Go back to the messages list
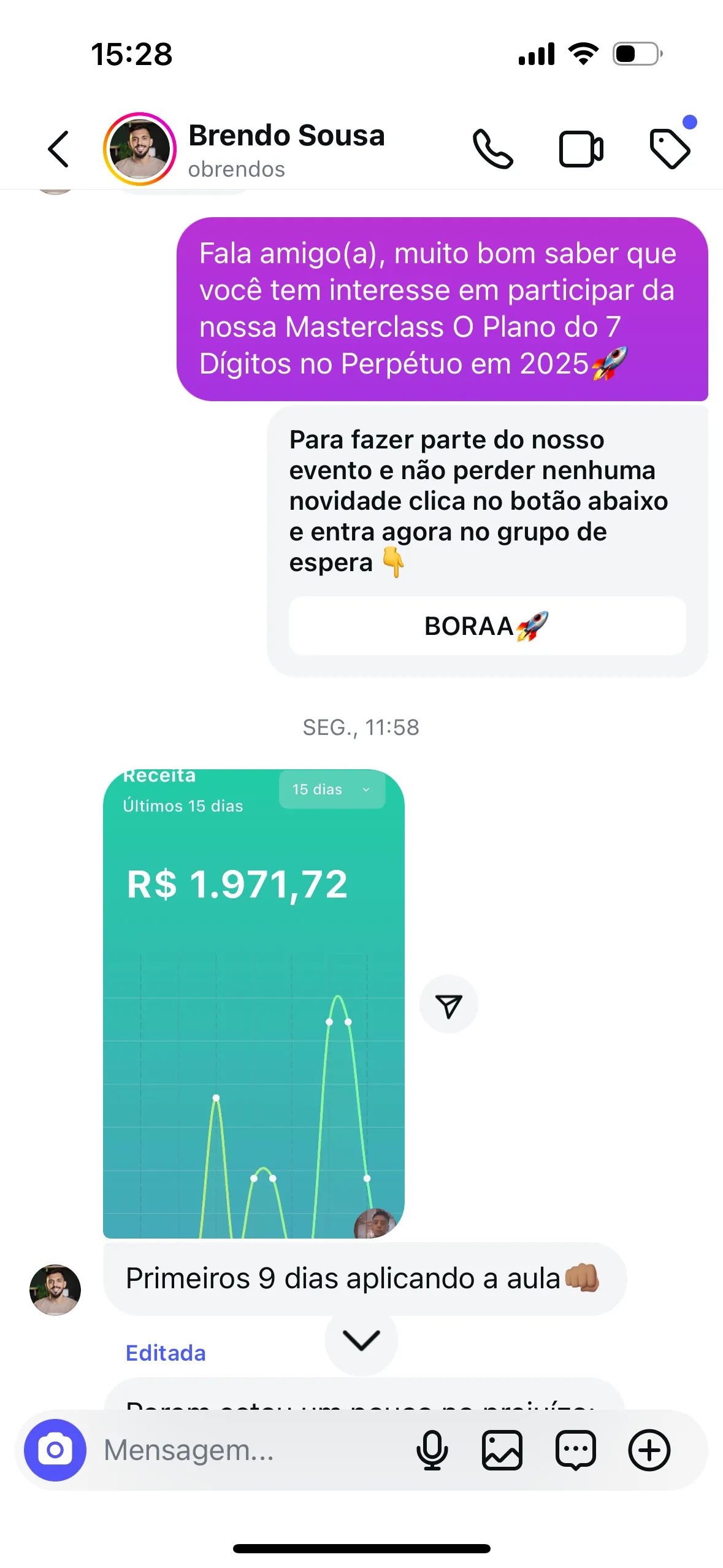Image resolution: width=723 pixels, height=1568 pixels. click(x=59, y=149)
